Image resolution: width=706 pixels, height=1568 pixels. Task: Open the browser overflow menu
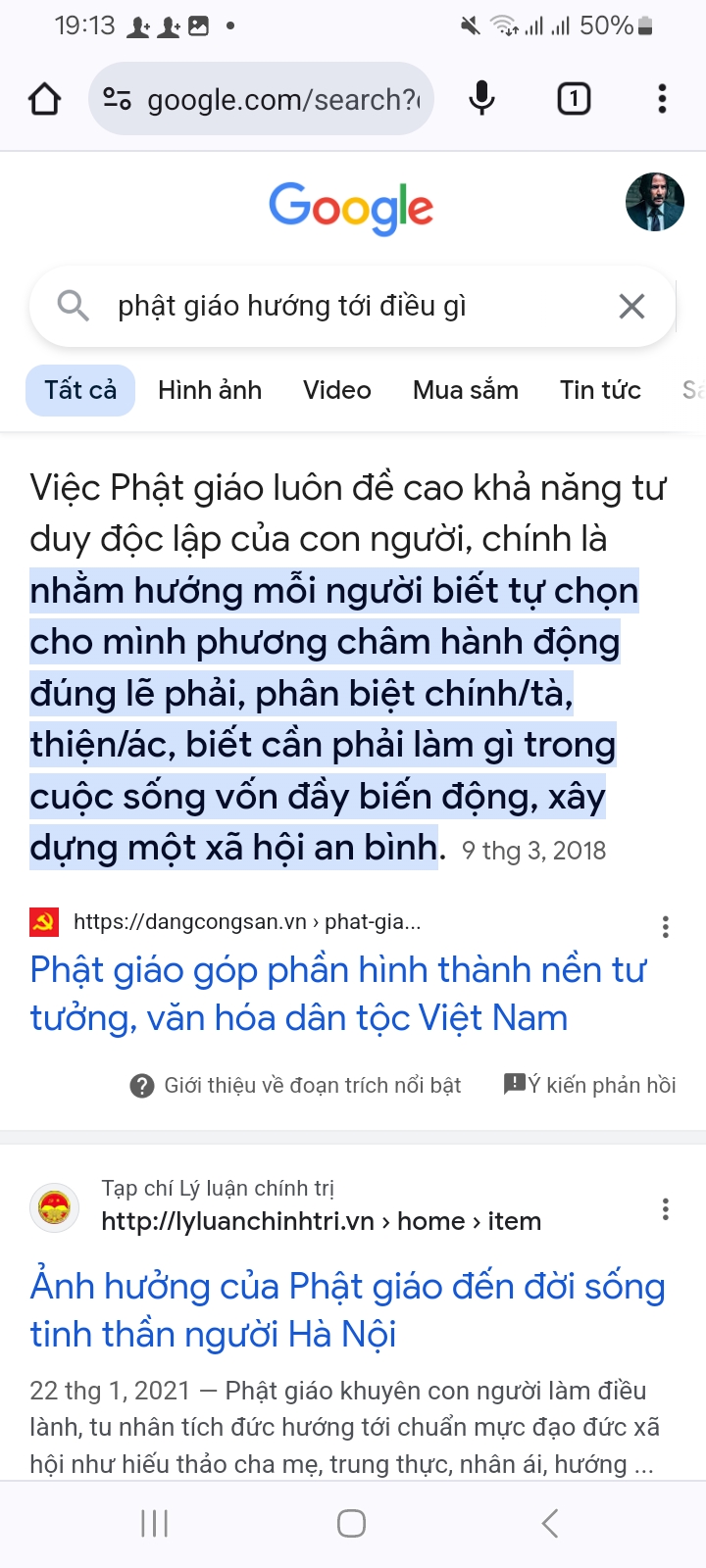click(x=663, y=99)
